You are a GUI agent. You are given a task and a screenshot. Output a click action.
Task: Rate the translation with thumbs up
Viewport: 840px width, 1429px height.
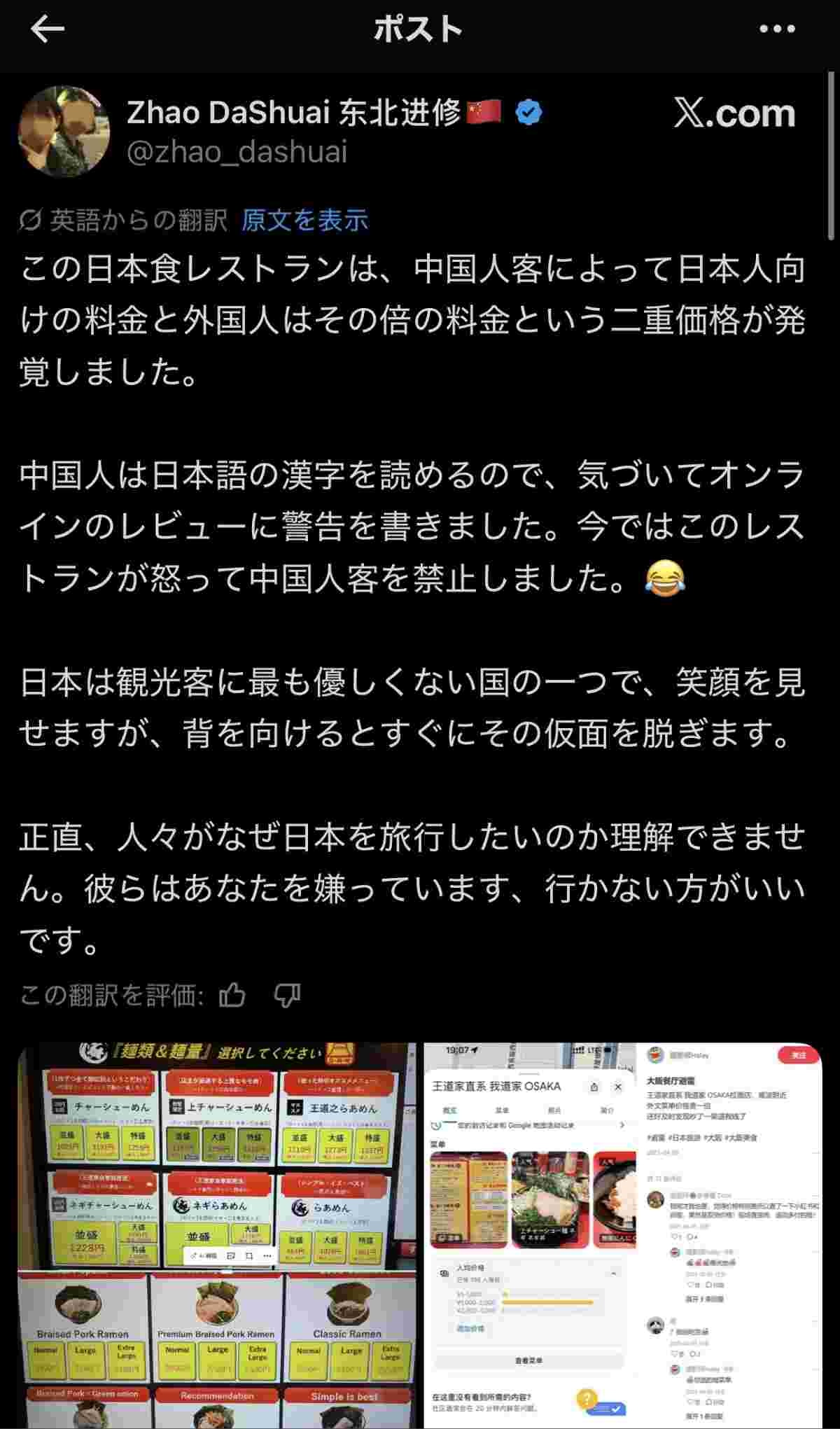tap(233, 995)
